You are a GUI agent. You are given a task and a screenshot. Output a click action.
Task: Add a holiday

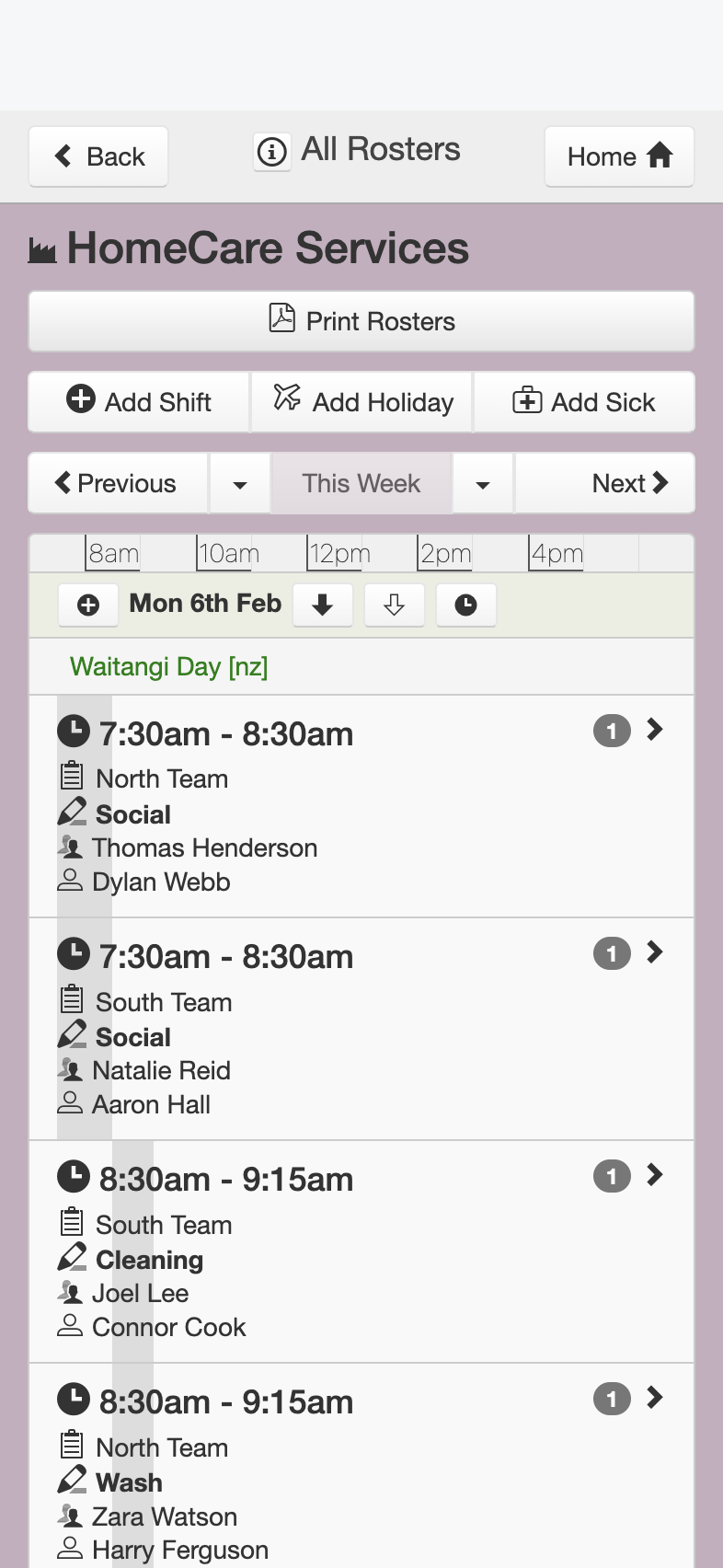361,402
